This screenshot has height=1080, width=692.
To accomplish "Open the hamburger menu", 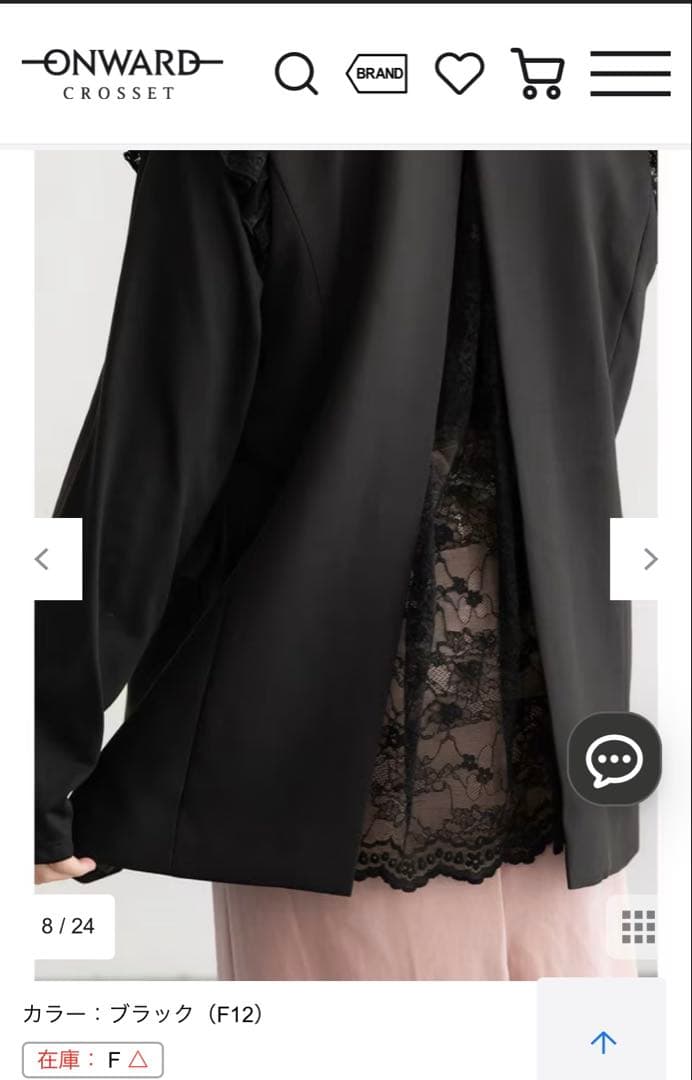I will [x=630, y=74].
